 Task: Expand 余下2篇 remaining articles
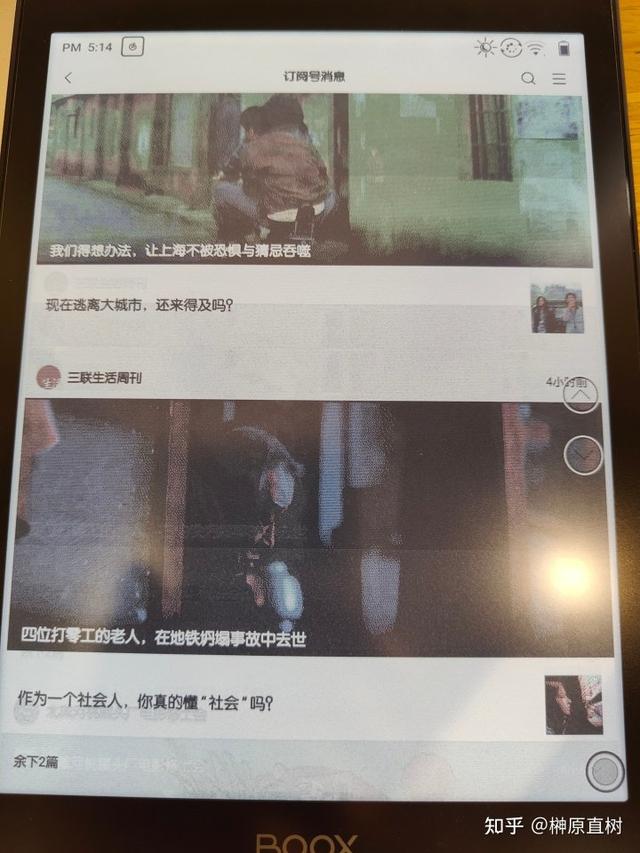coord(36,762)
